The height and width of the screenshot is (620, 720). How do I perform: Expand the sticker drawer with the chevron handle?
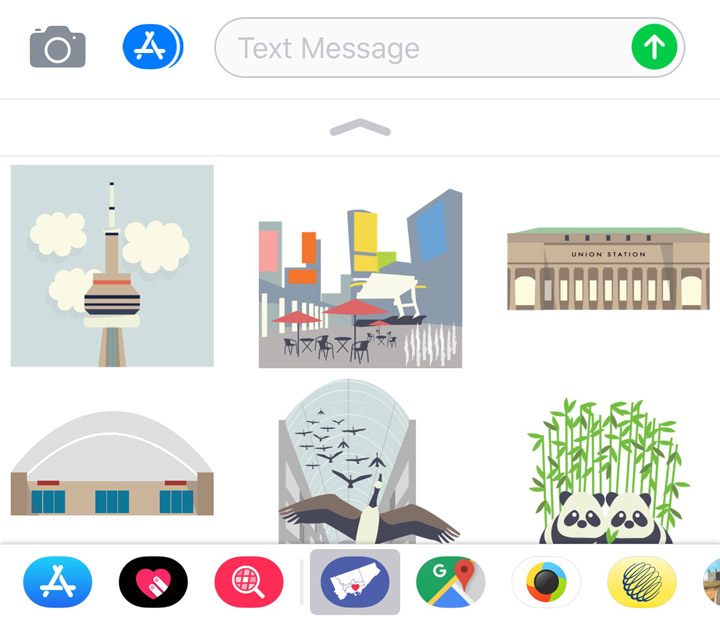pyautogui.click(x=360, y=127)
